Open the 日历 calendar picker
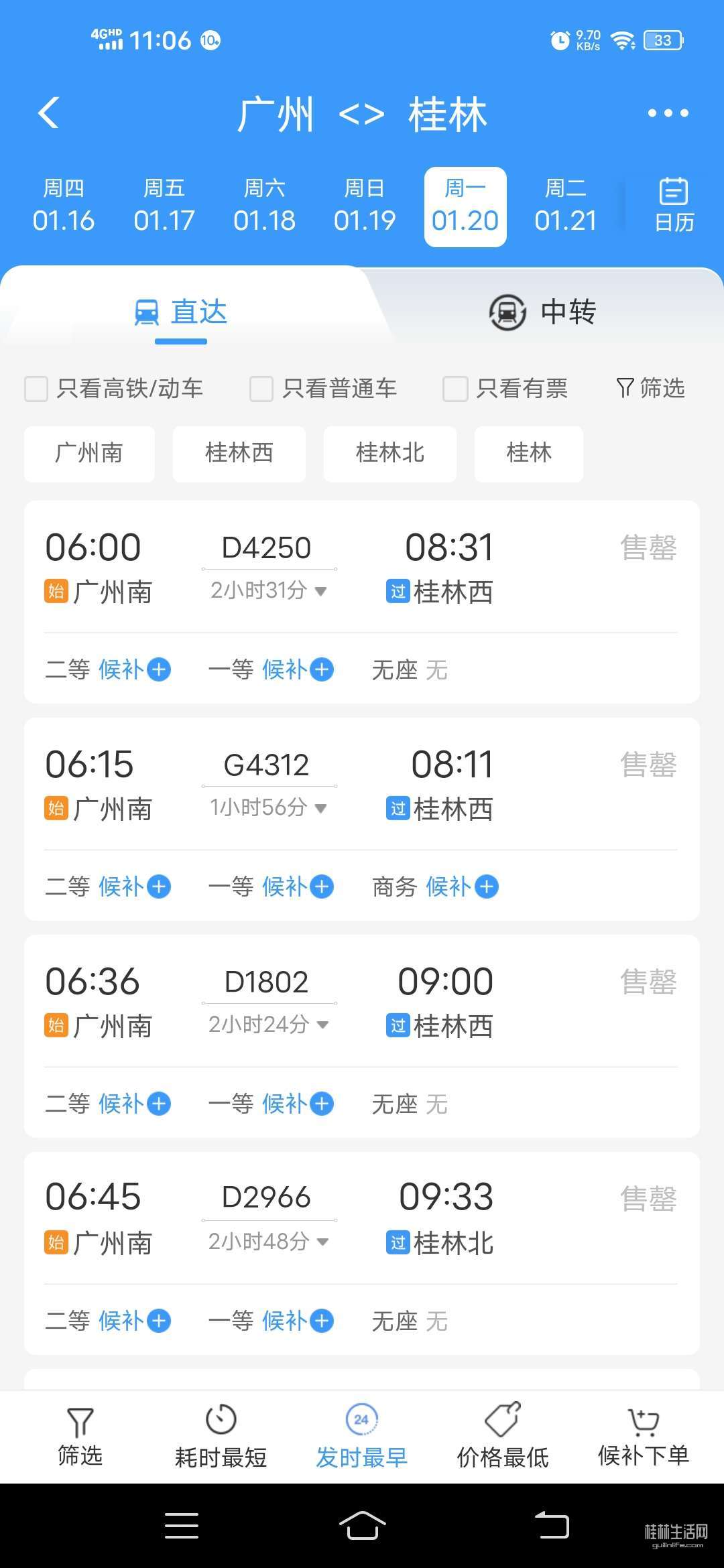Image resolution: width=724 pixels, height=1568 pixels. tap(674, 205)
